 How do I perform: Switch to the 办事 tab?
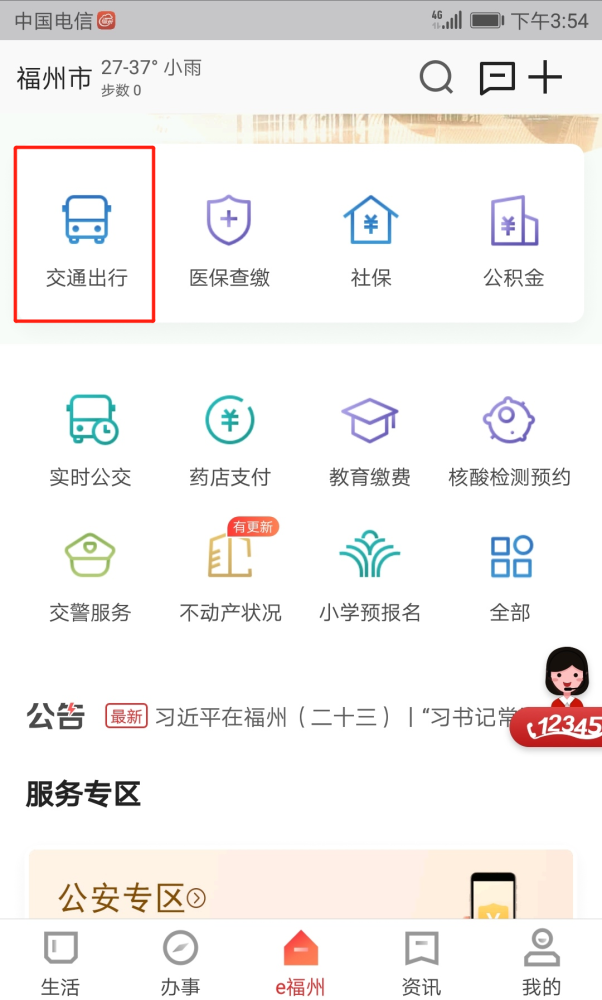pyautogui.click(x=180, y=962)
